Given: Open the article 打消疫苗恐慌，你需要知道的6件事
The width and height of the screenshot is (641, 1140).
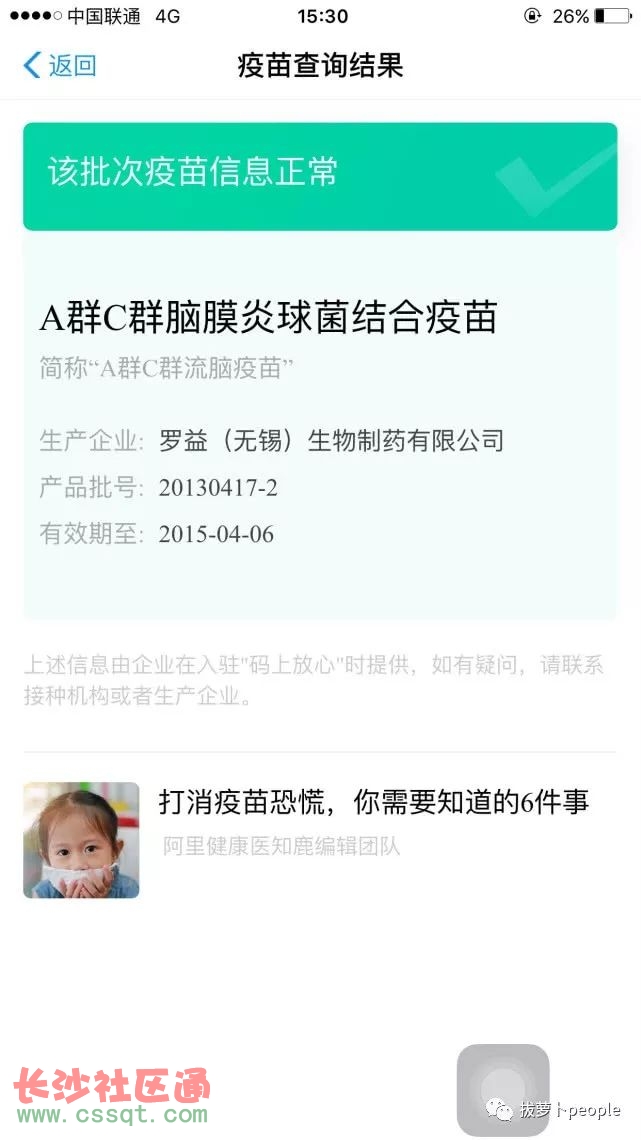Looking at the screenshot, I should tap(373, 802).
